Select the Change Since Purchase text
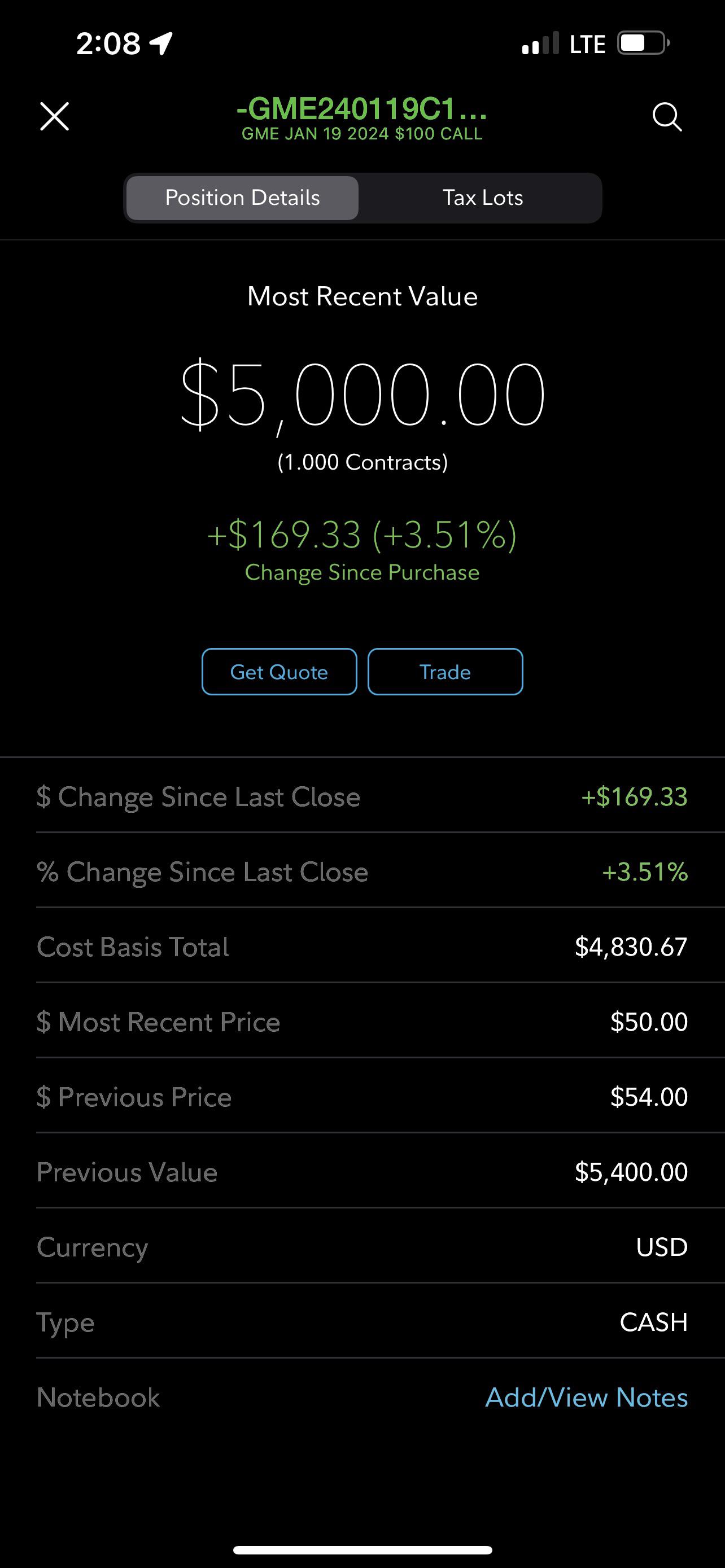This screenshot has height=1568, width=725. pos(361,571)
